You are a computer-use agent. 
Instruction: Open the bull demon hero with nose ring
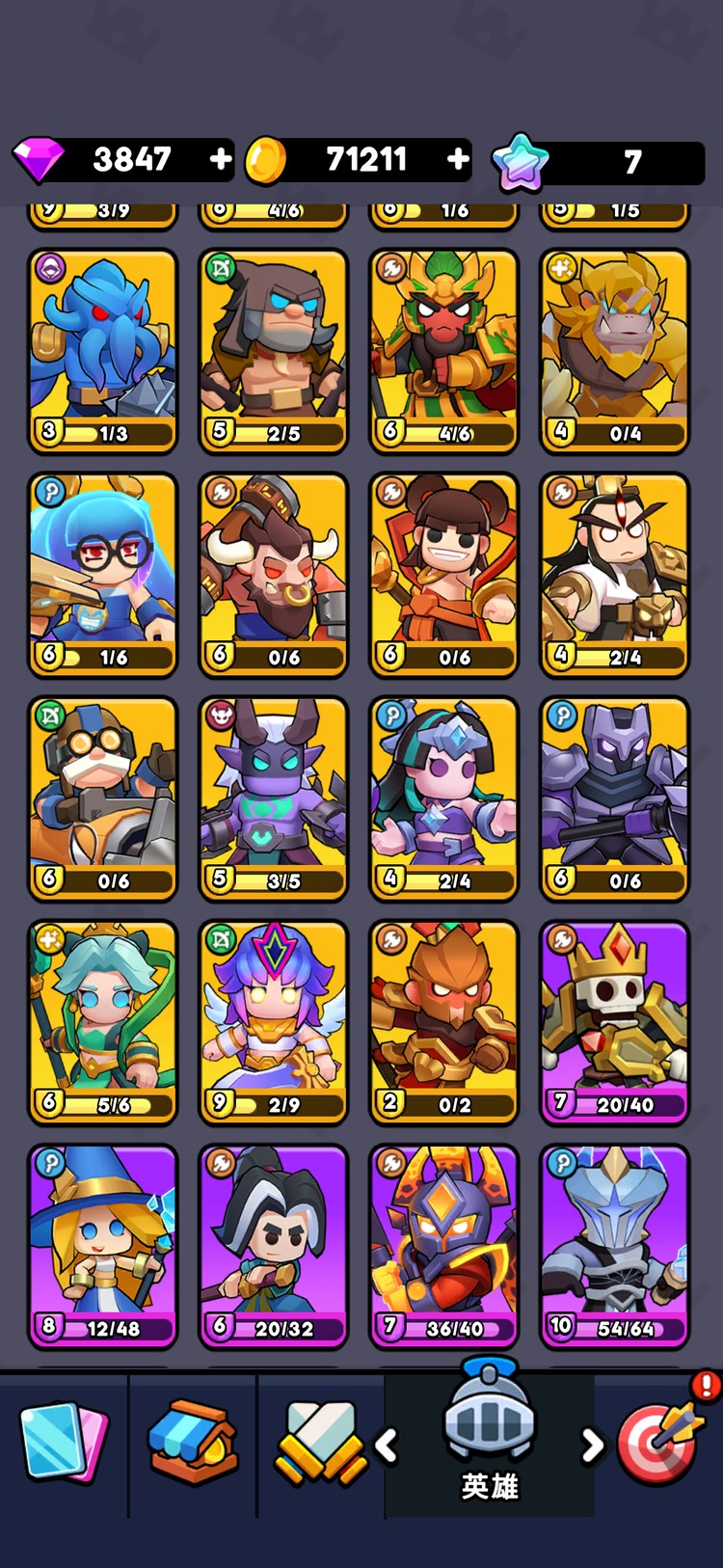[274, 575]
